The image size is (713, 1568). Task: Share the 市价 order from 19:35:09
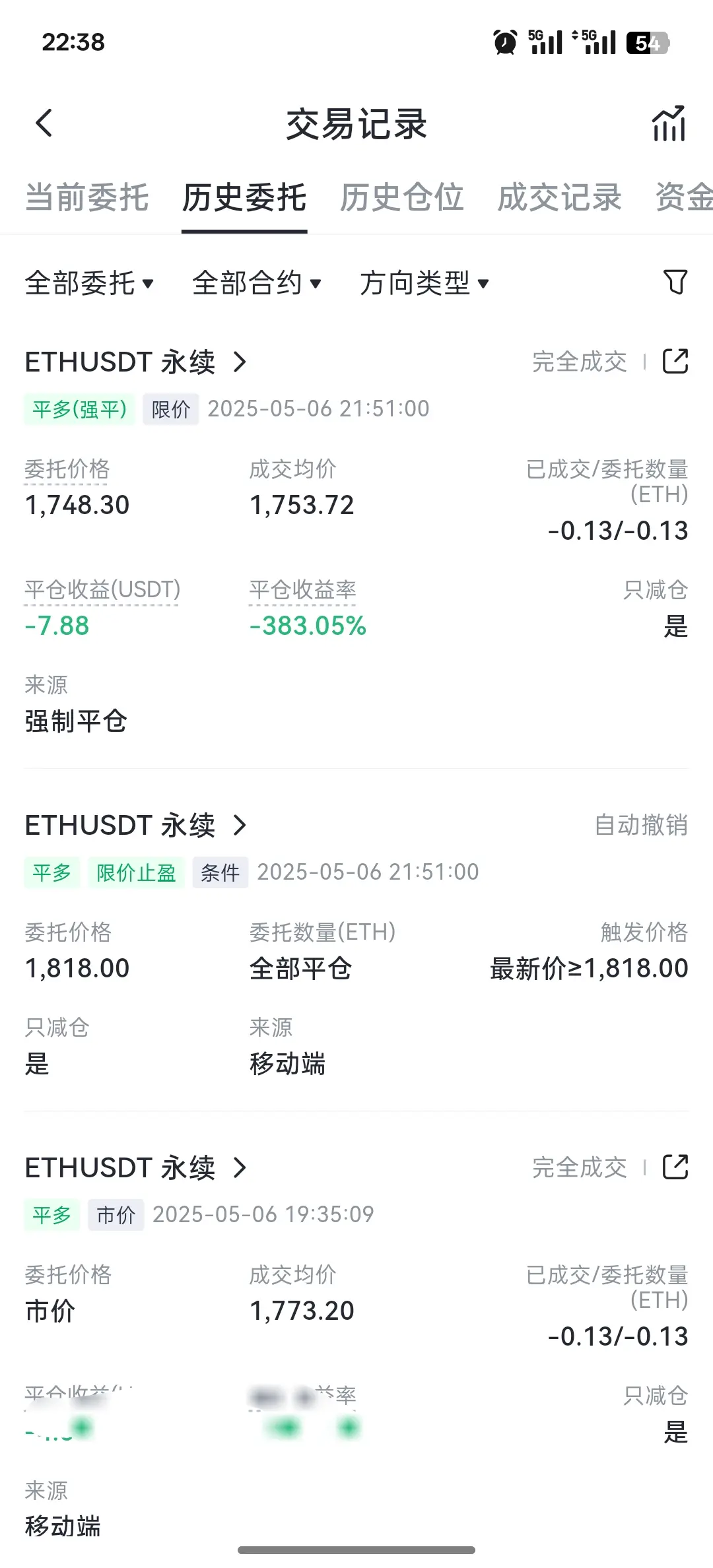coord(675,1167)
